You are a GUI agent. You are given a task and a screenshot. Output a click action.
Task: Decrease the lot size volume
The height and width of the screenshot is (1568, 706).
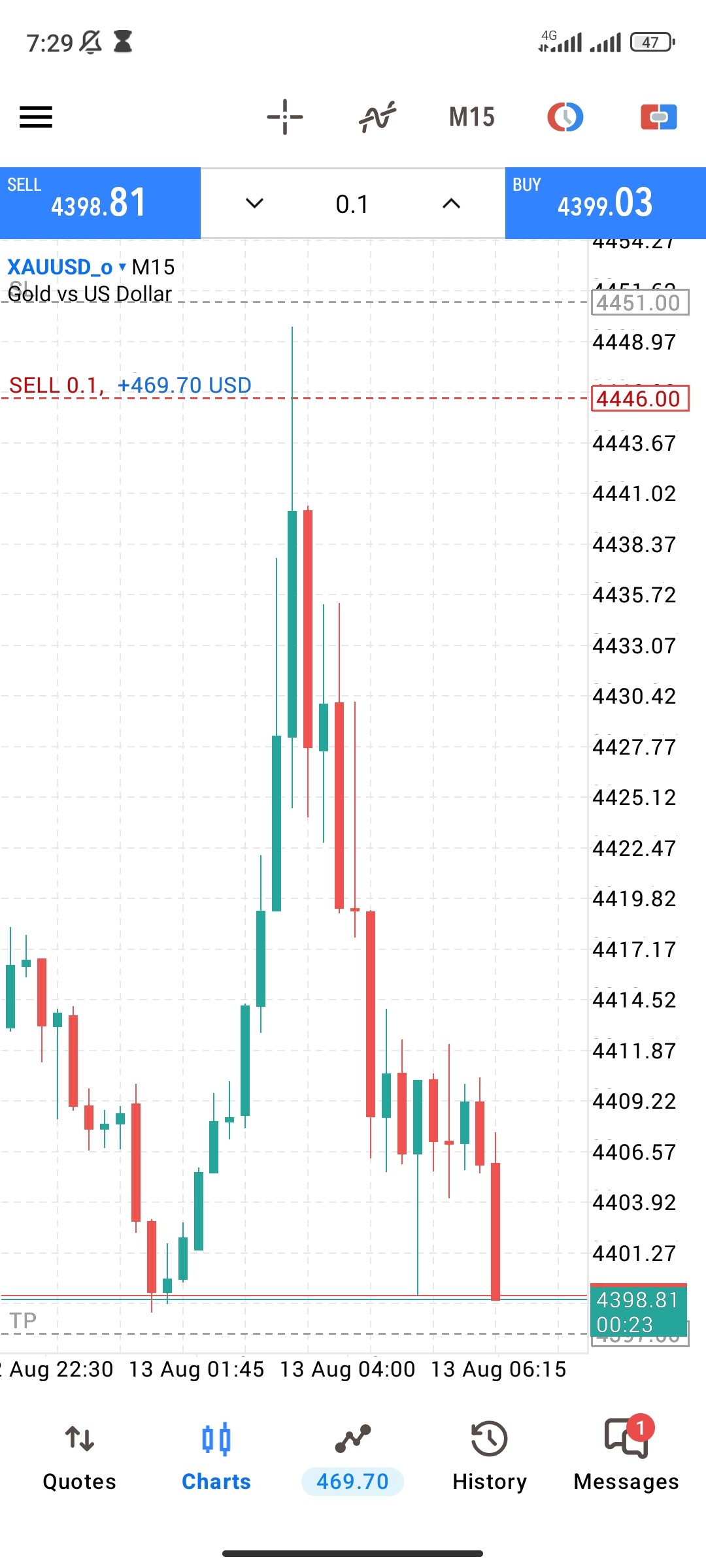click(254, 204)
